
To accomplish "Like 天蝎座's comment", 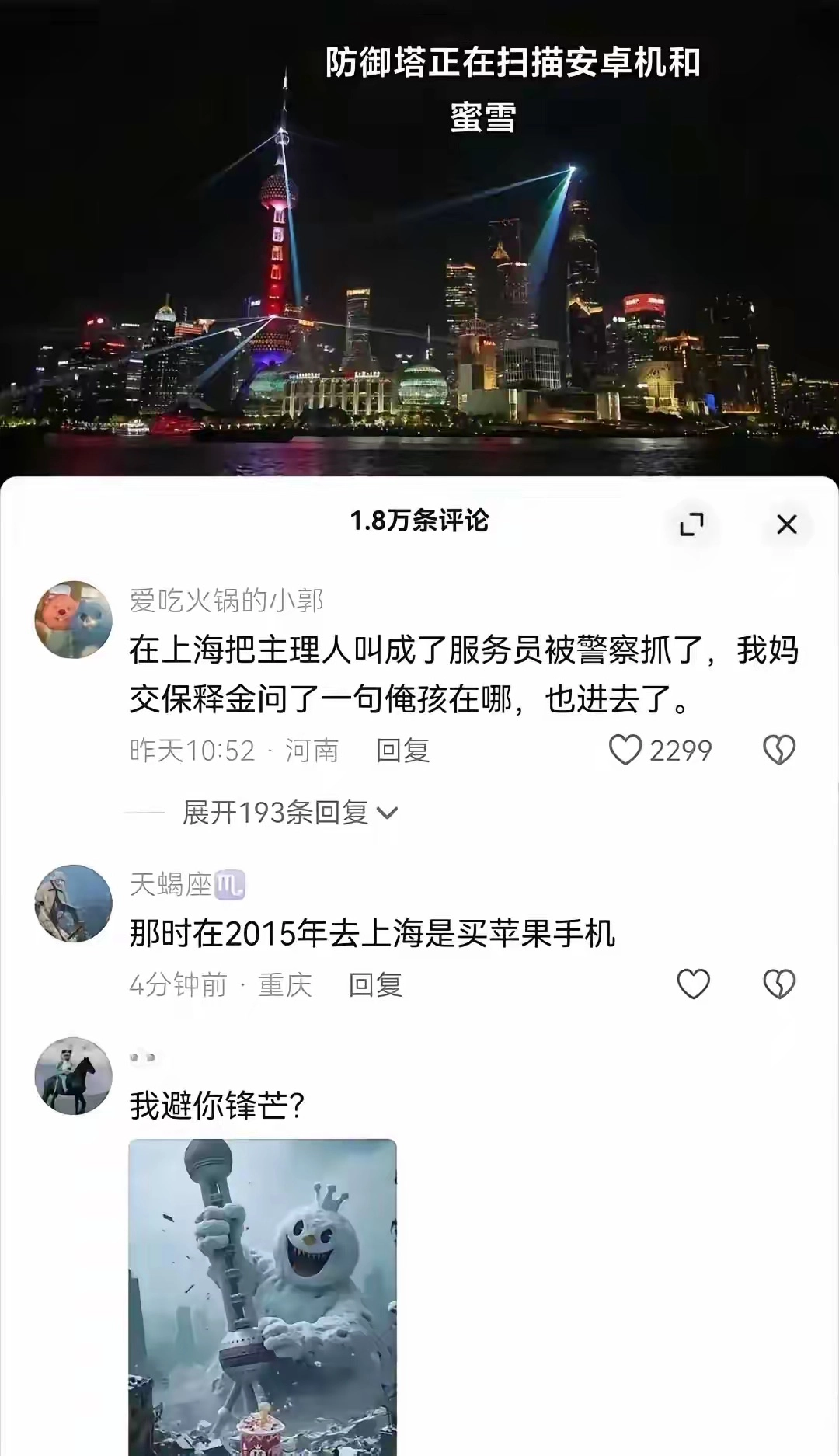I will [693, 984].
